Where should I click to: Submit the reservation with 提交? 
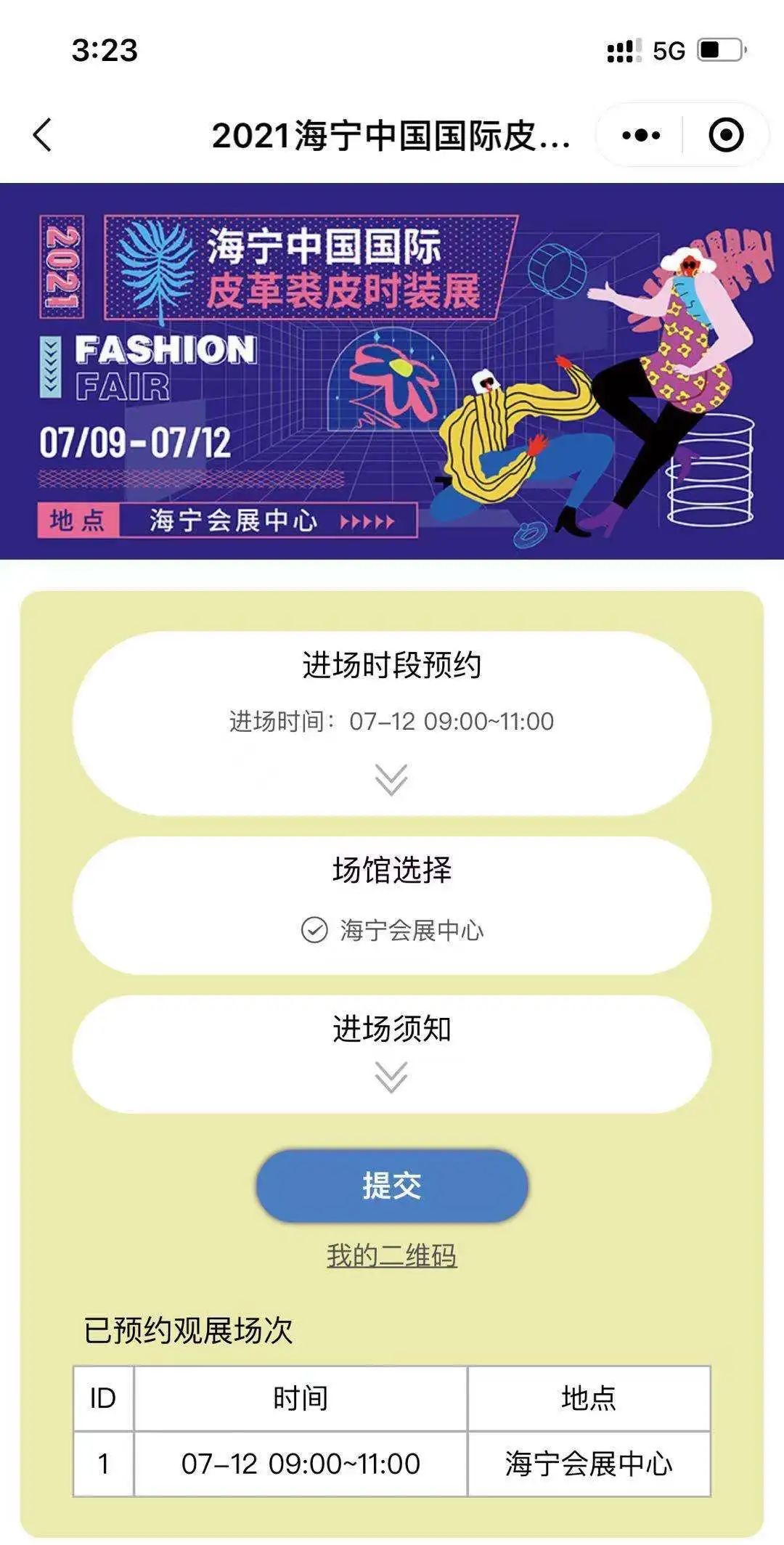(x=392, y=1186)
